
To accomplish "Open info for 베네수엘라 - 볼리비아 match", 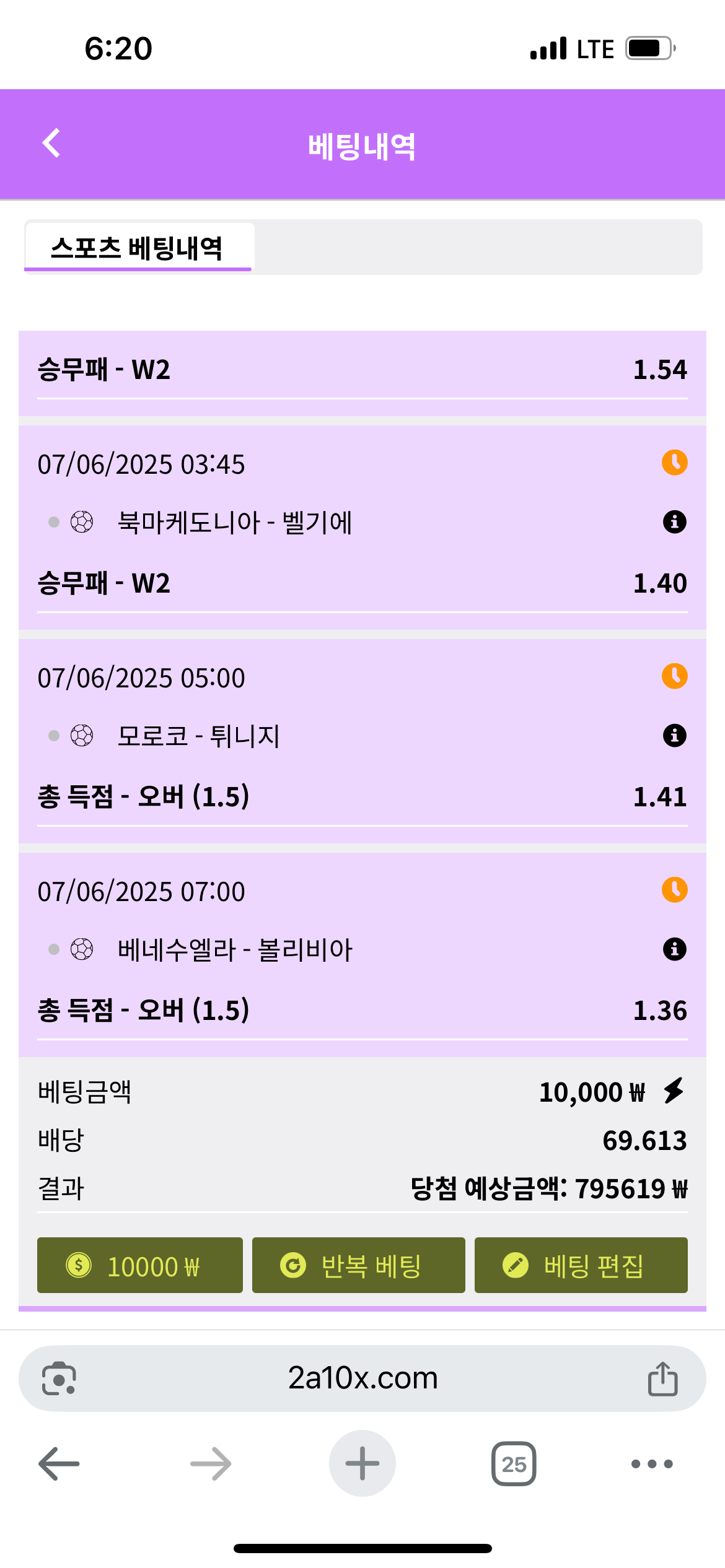I will [x=674, y=949].
